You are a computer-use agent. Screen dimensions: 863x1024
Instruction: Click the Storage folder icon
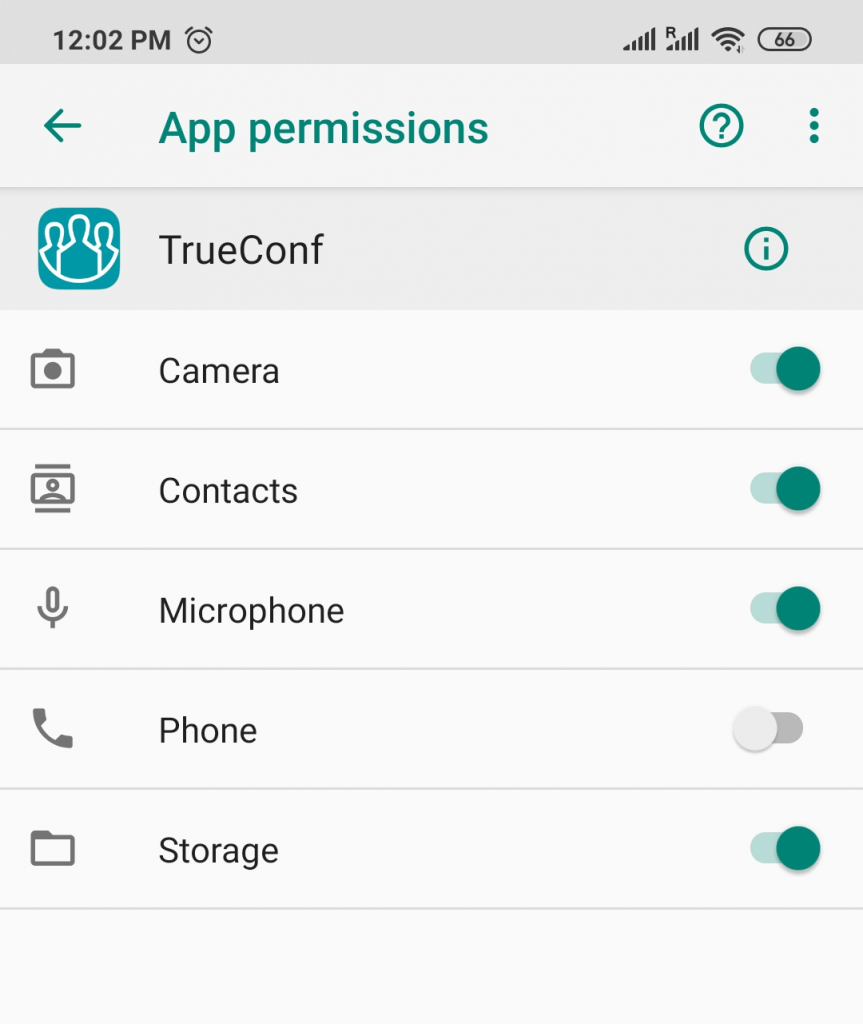(52, 849)
